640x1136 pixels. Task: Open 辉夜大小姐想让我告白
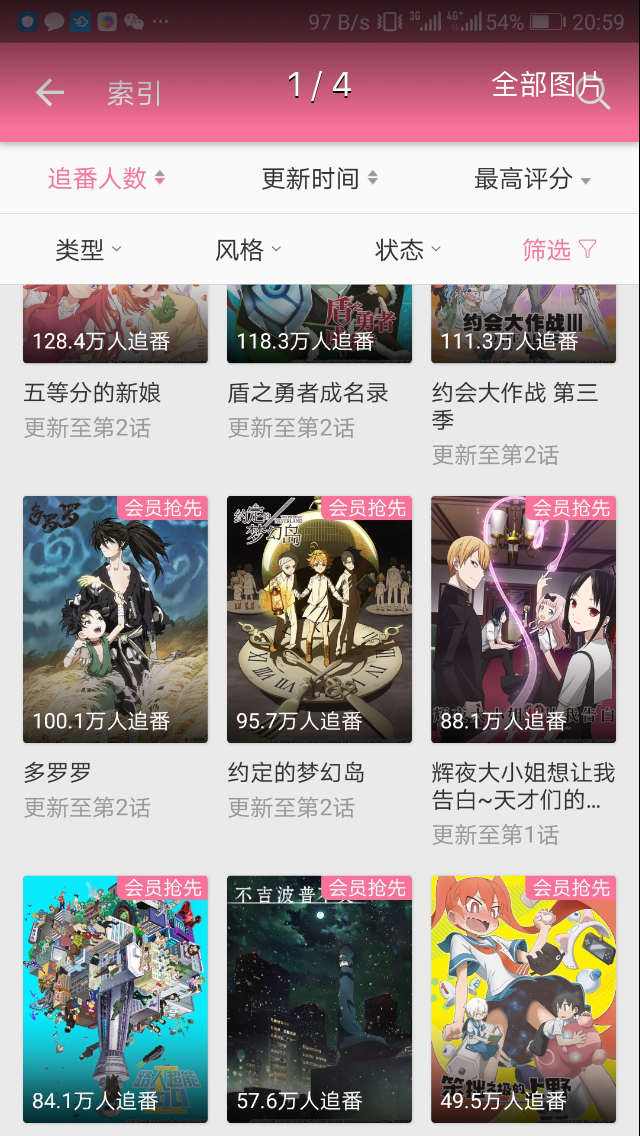pyautogui.click(x=523, y=620)
